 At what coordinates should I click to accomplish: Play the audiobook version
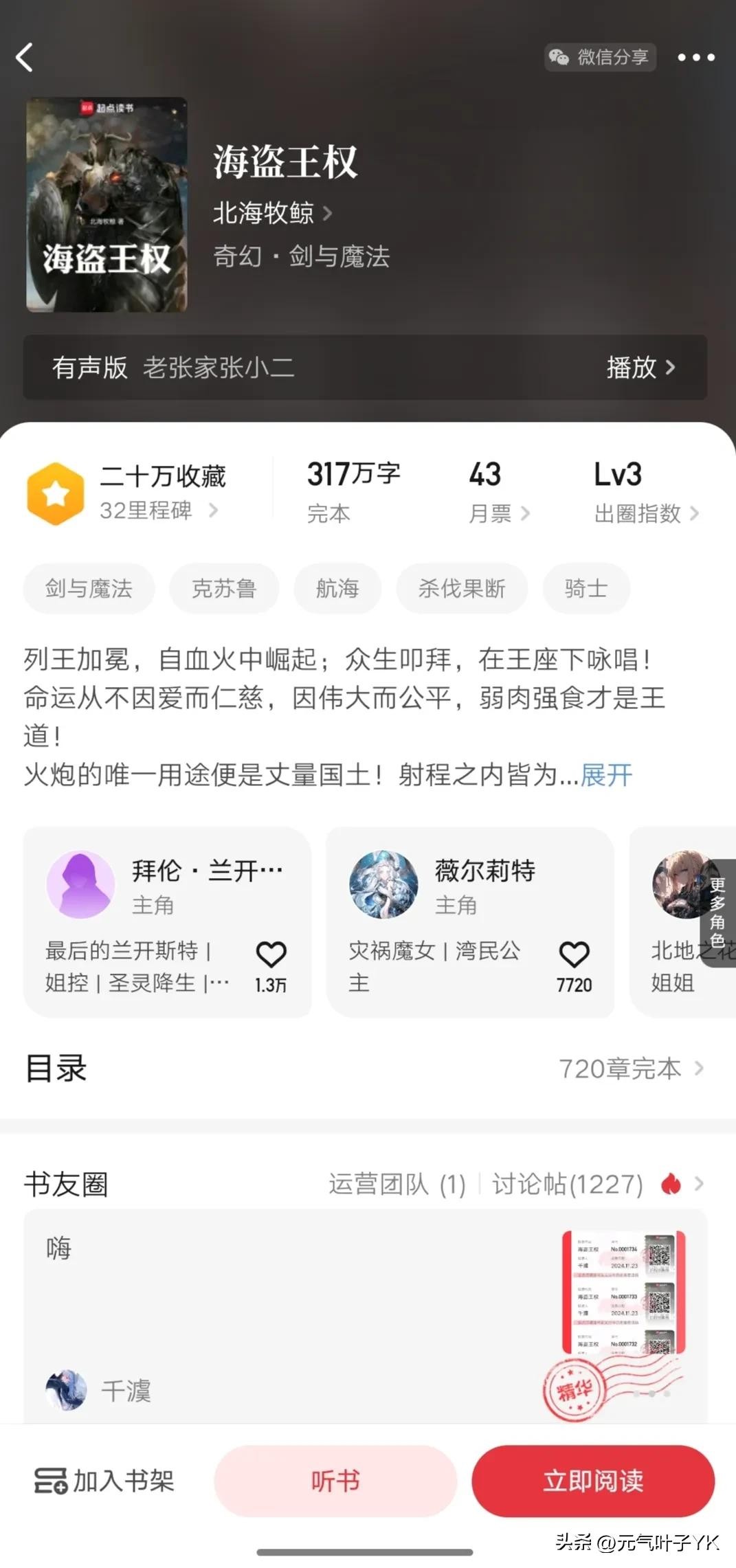[640, 368]
